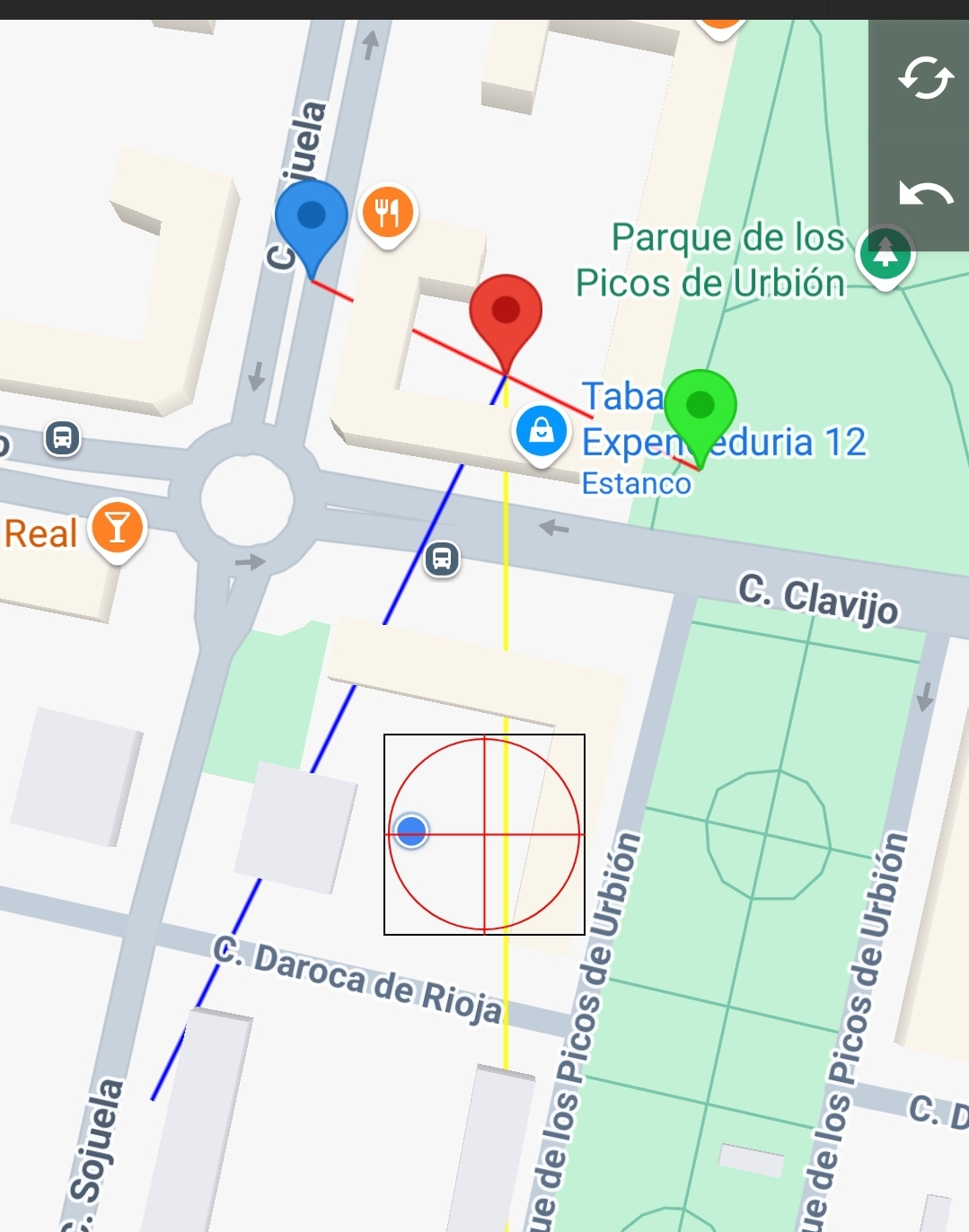The height and width of the screenshot is (1232, 969).
Task: Open the Real cocktail bar marker
Action: [x=117, y=527]
